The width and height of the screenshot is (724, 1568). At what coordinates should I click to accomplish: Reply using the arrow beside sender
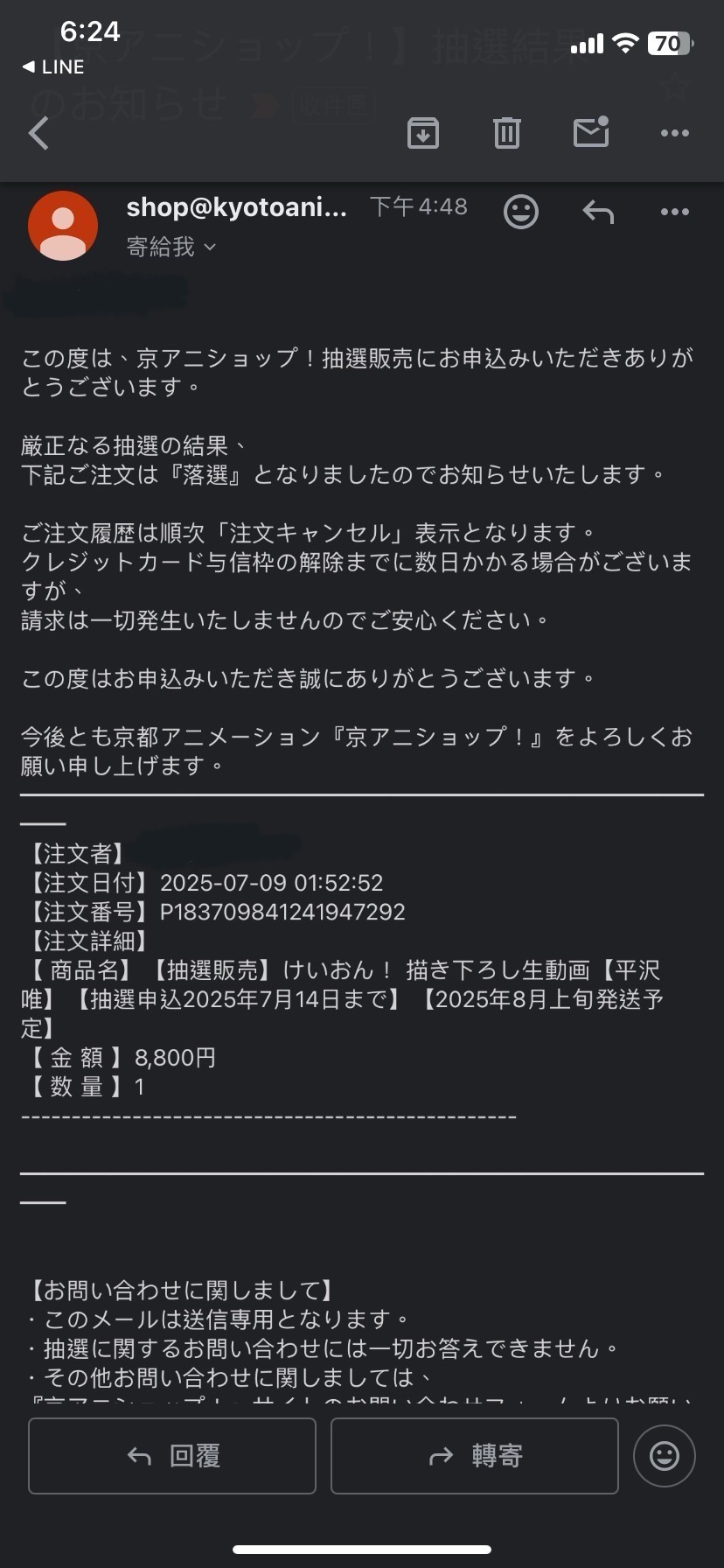pyautogui.click(x=598, y=212)
